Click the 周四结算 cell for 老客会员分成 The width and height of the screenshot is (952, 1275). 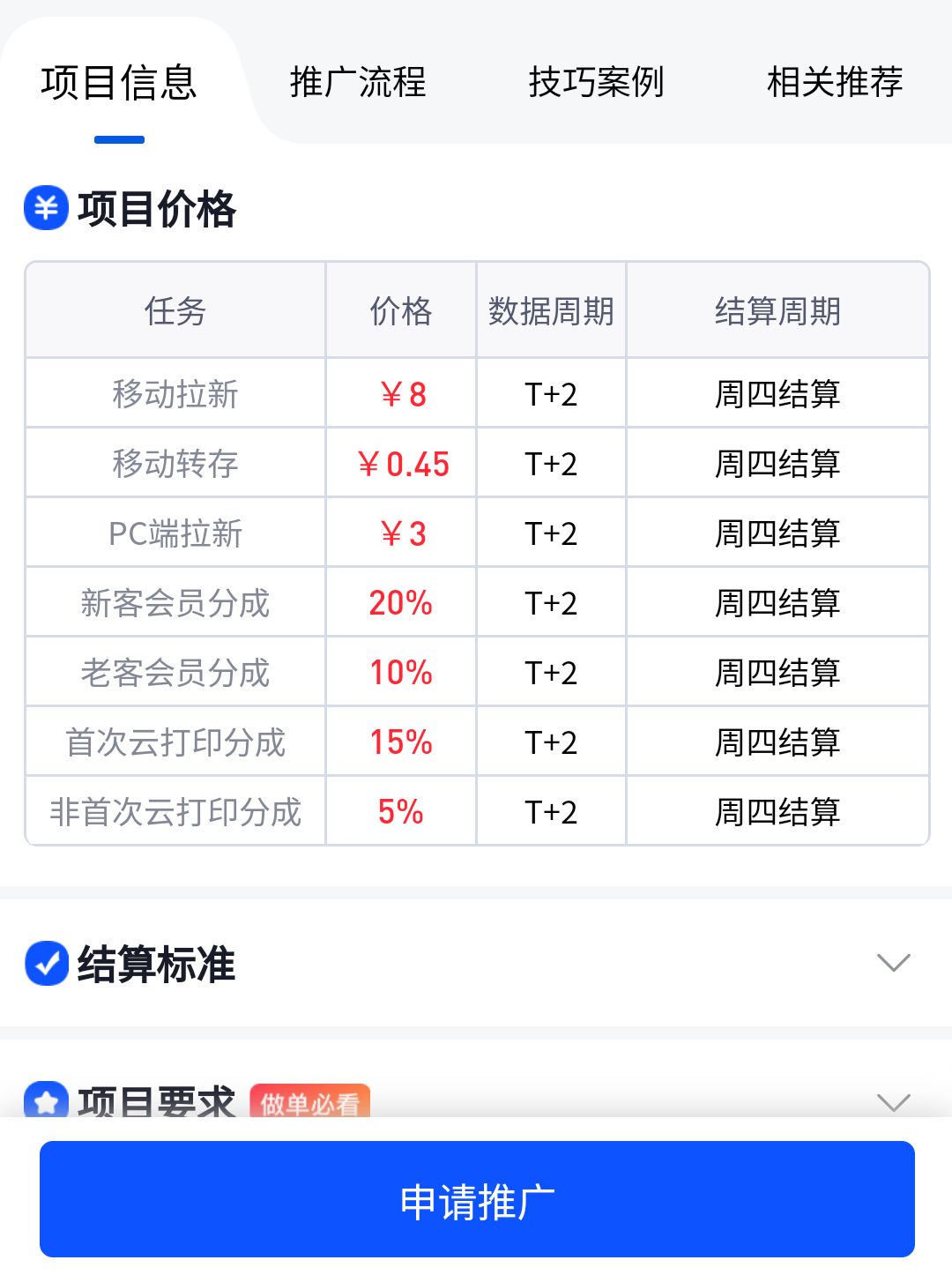click(777, 671)
